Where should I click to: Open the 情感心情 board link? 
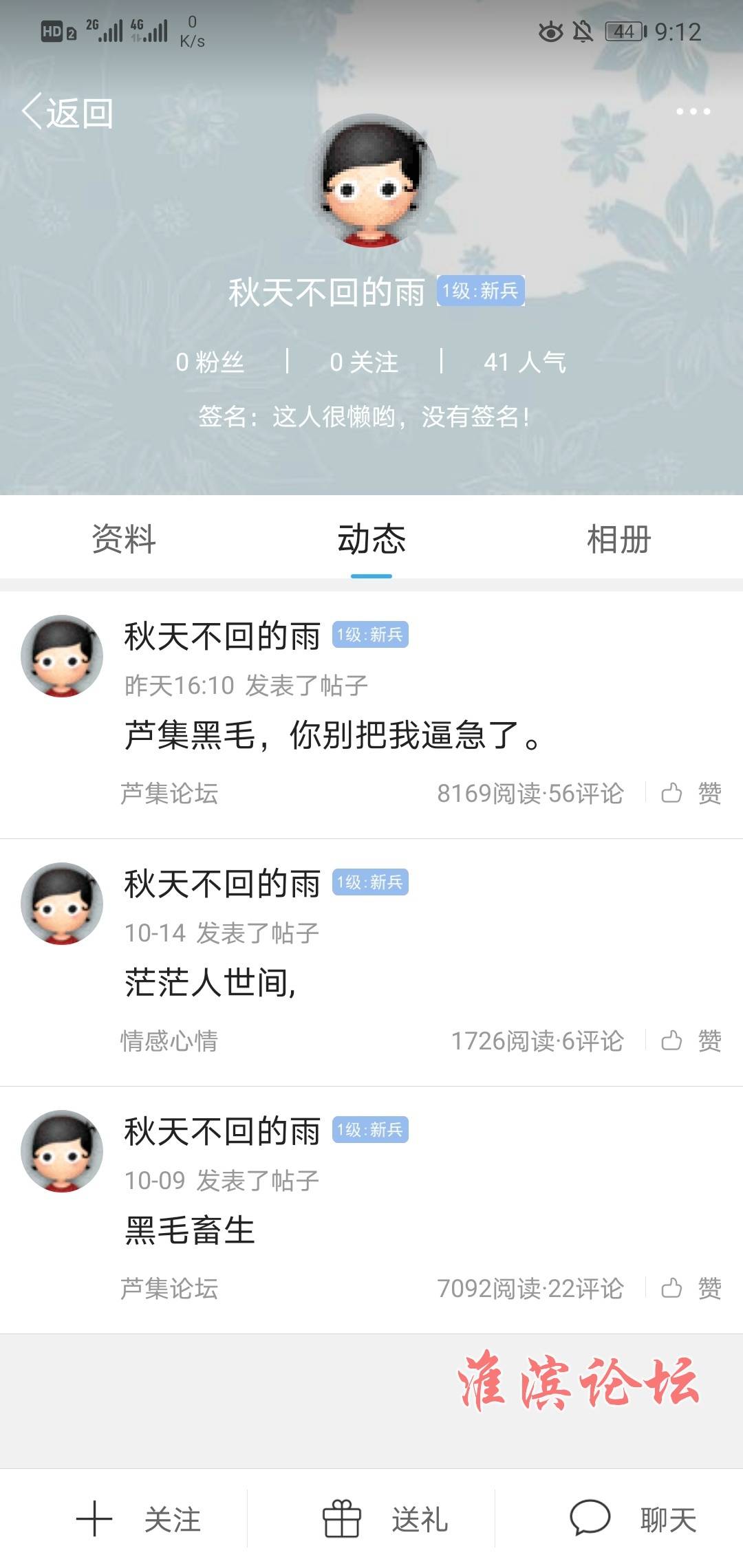[x=169, y=1041]
